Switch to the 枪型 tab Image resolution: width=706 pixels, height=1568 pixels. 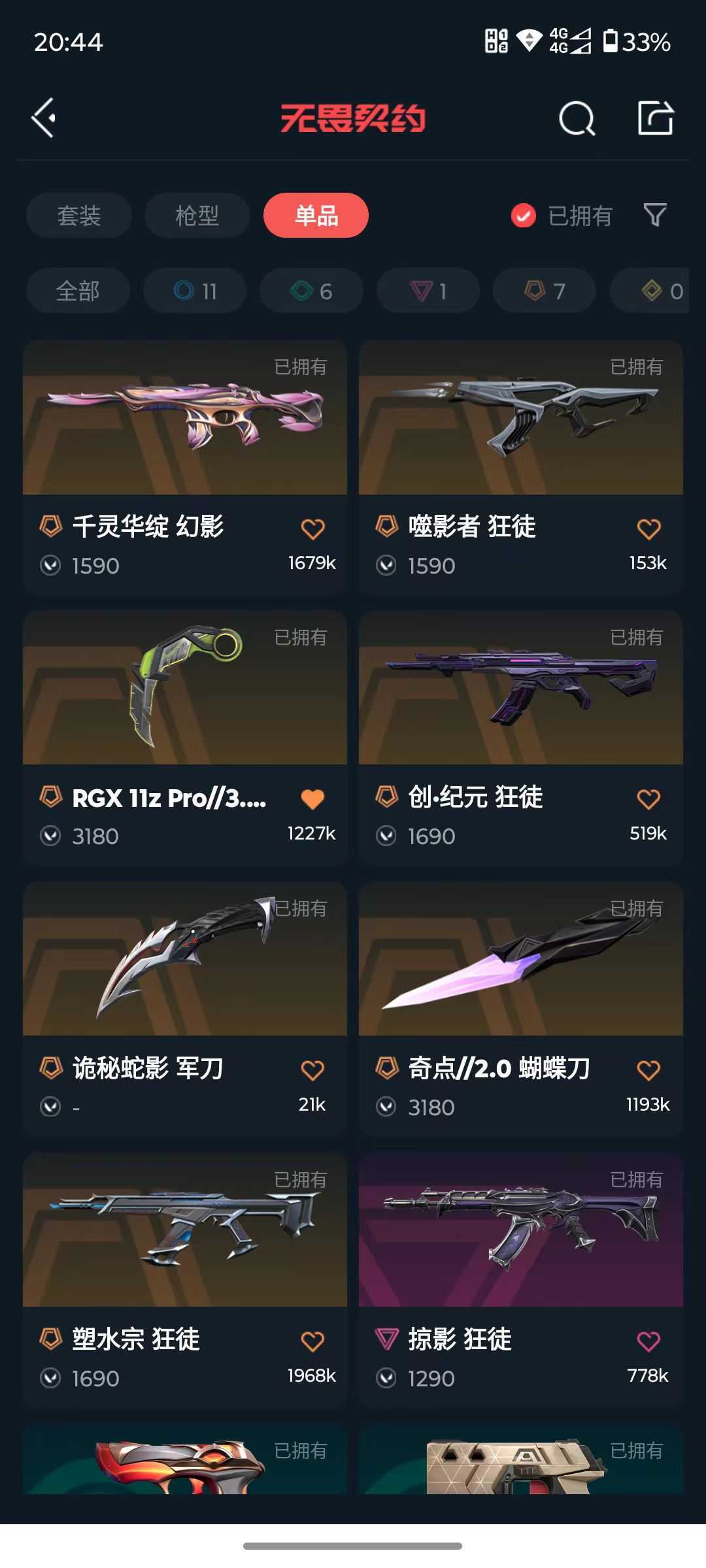197,216
